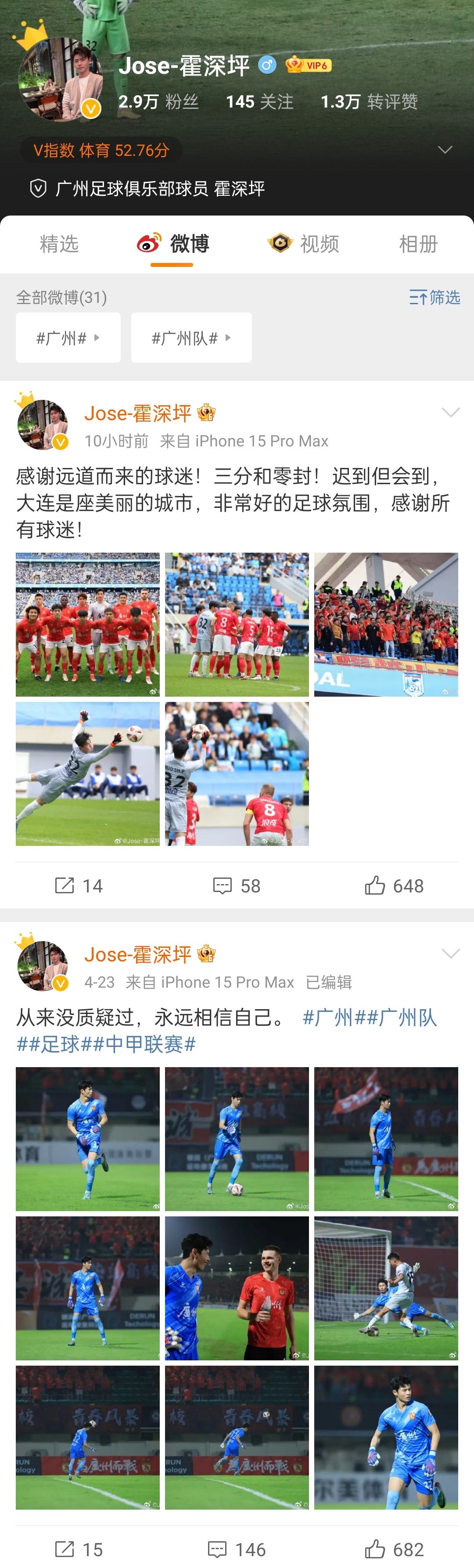The image size is (474, 1568).
Task: Open the menu arrow on the 4-23 post
Action: 450,954
